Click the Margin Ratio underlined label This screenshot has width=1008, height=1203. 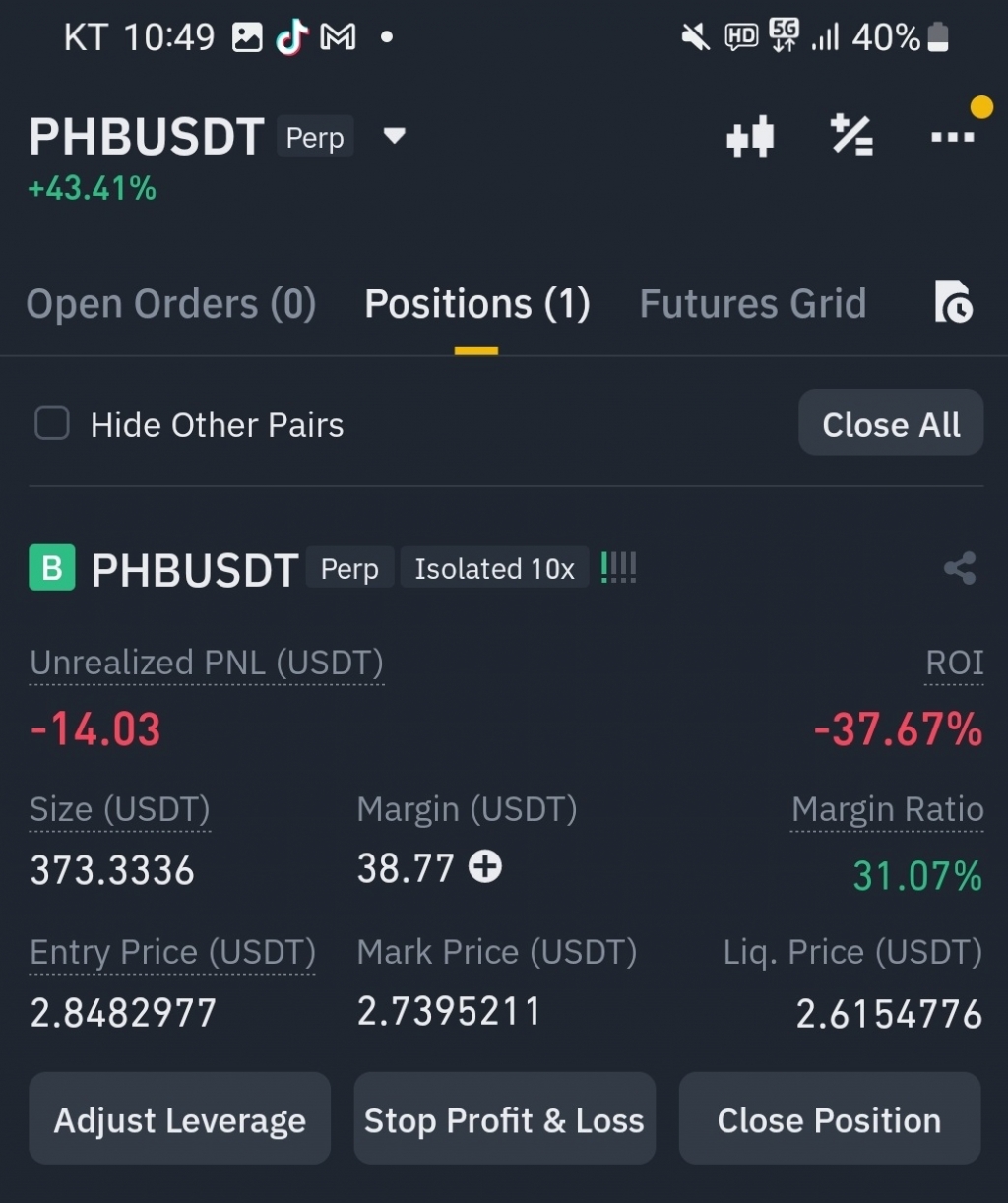[886, 809]
